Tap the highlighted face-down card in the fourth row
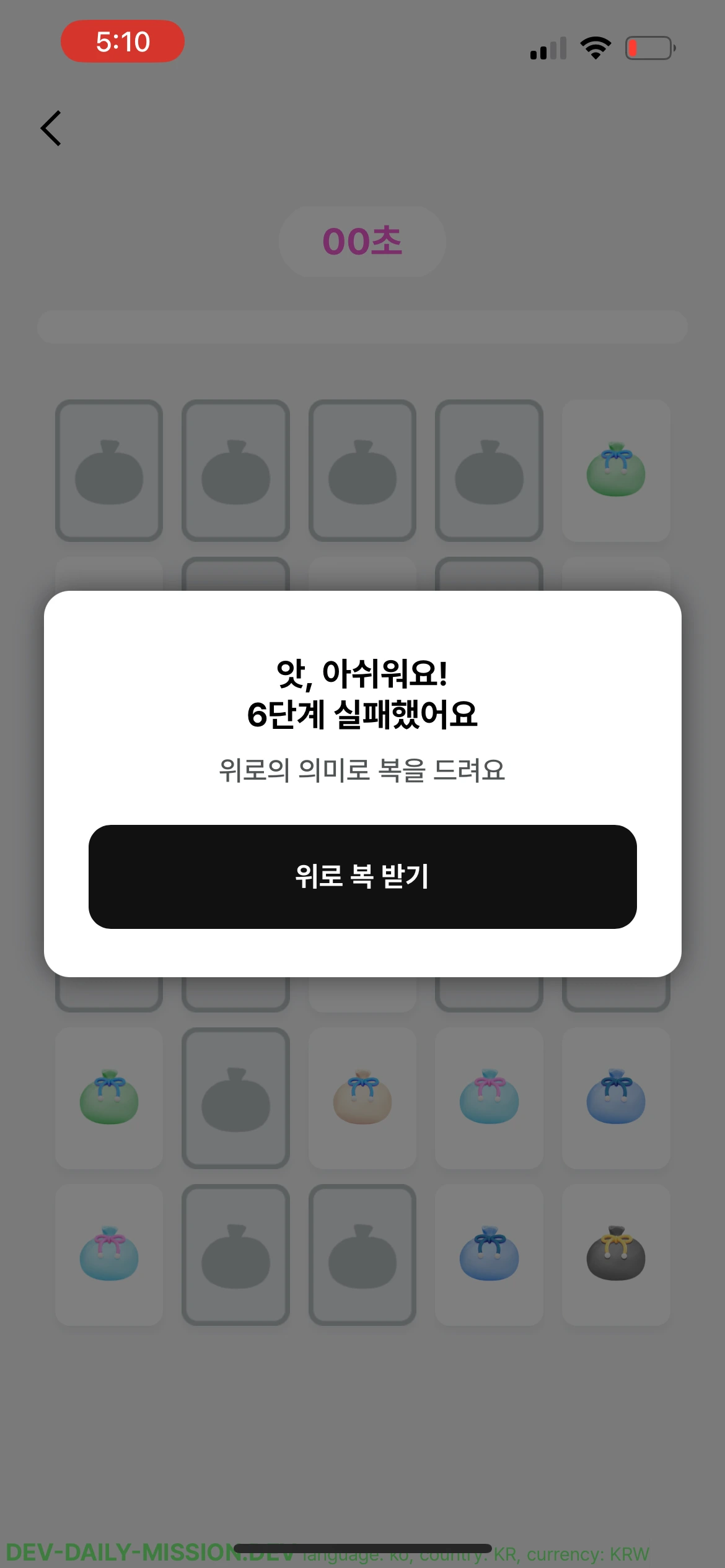This screenshot has width=725, height=1568. coord(235,1099)
